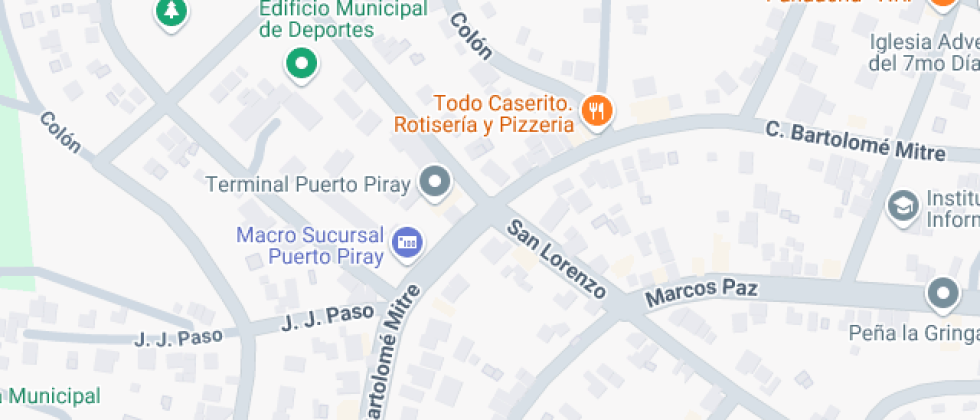Viewport: 980px width, 420px height.
Task: Tap the green park tree marker
Action: point(172,11)
